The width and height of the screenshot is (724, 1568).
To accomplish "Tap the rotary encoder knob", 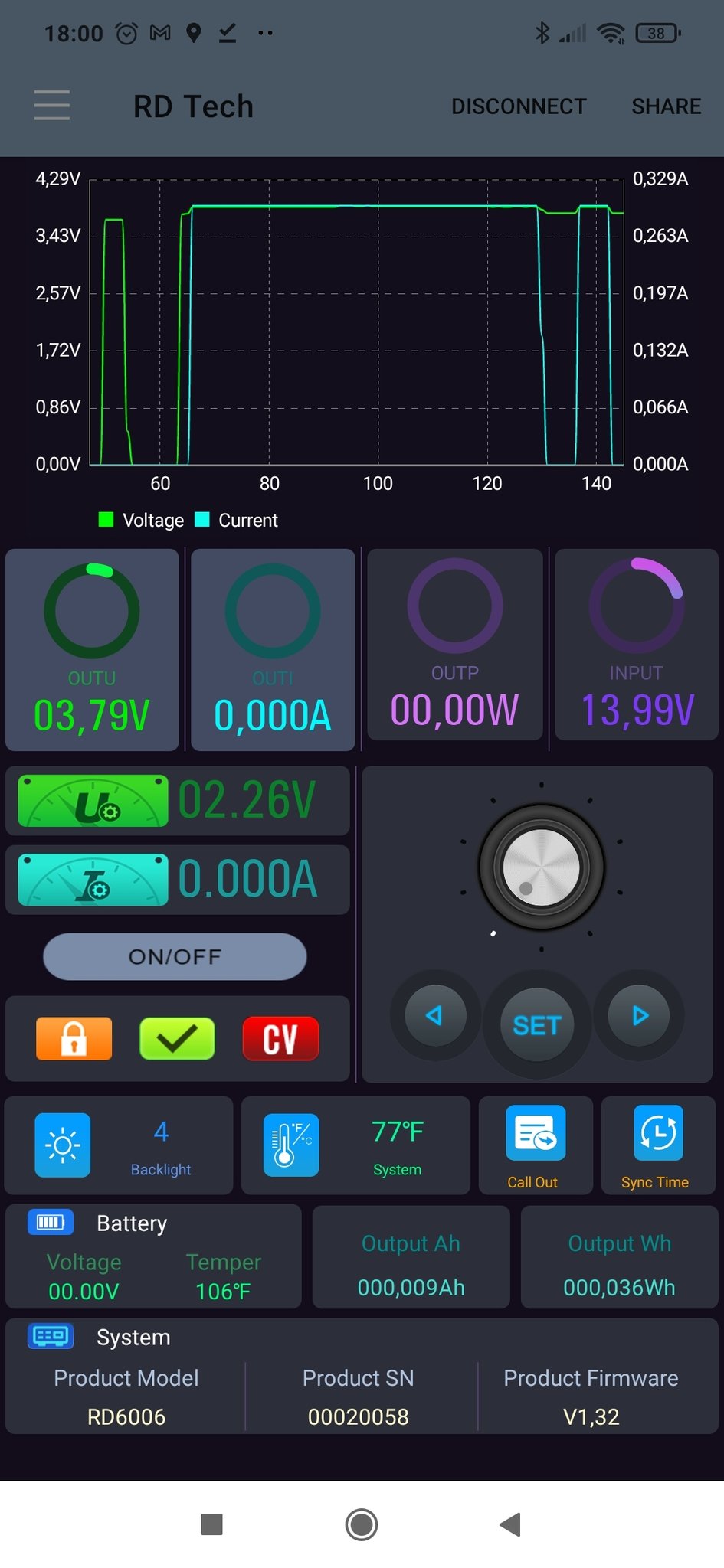I will click(x=542, y=867).
